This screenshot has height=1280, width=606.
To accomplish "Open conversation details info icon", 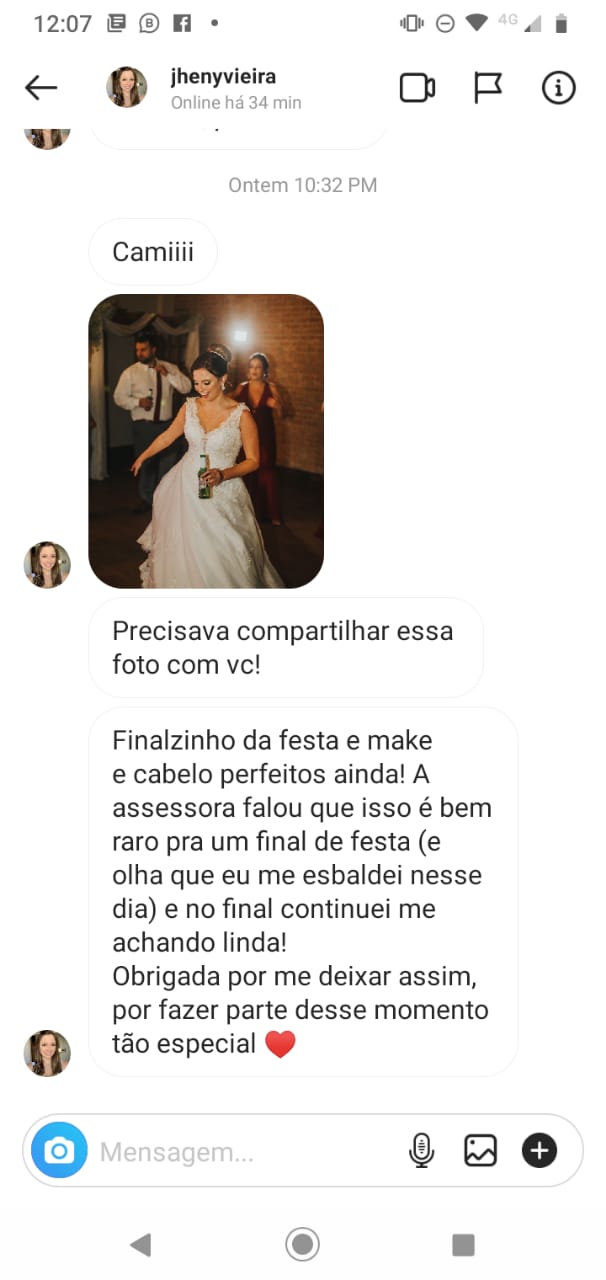I will [558, 88].
